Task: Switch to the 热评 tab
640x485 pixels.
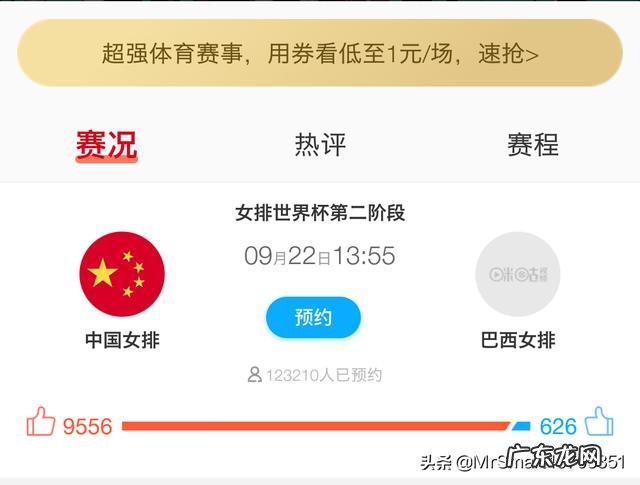Action: [320, 144]
